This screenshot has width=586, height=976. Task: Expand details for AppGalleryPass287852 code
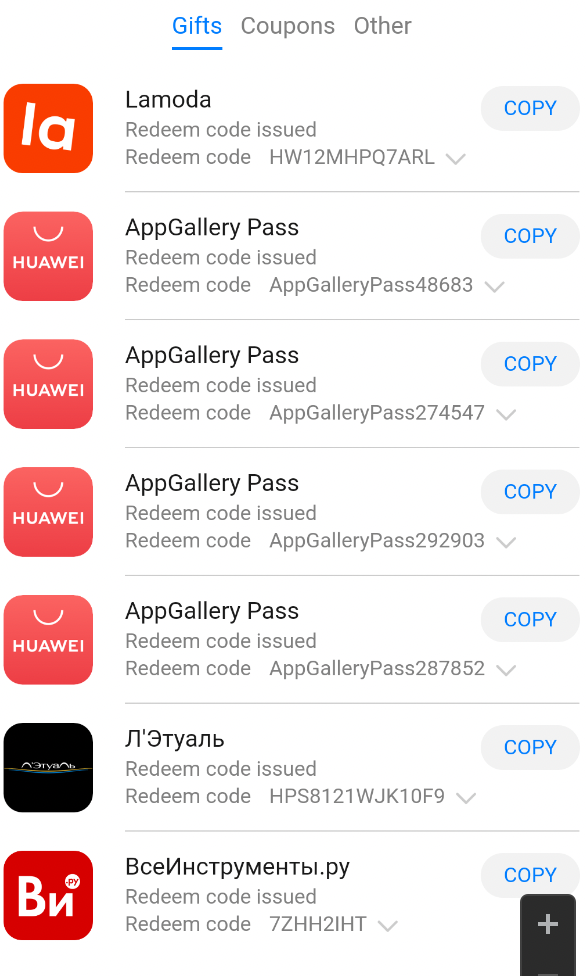506,670
